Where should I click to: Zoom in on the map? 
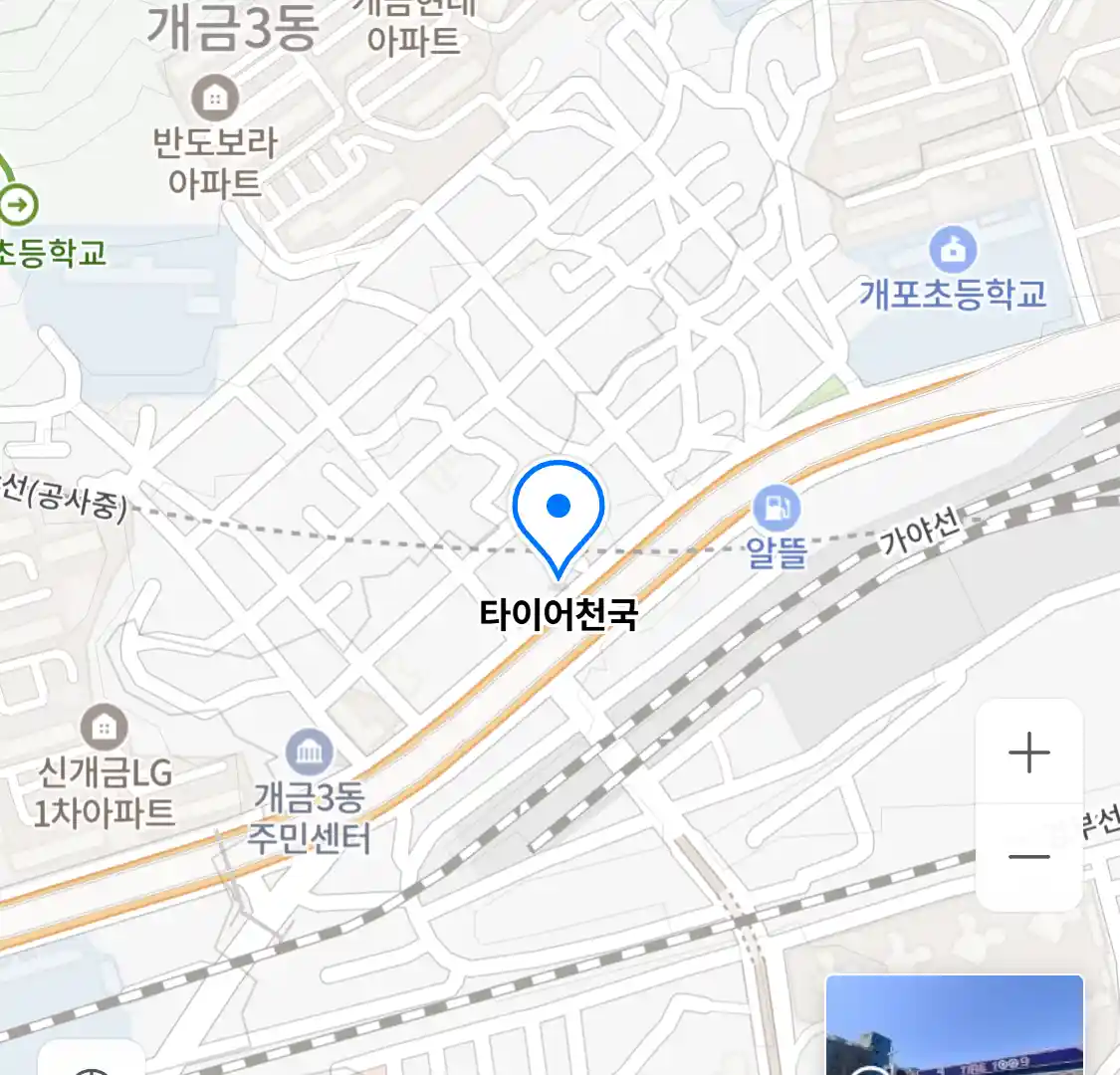1028,752
